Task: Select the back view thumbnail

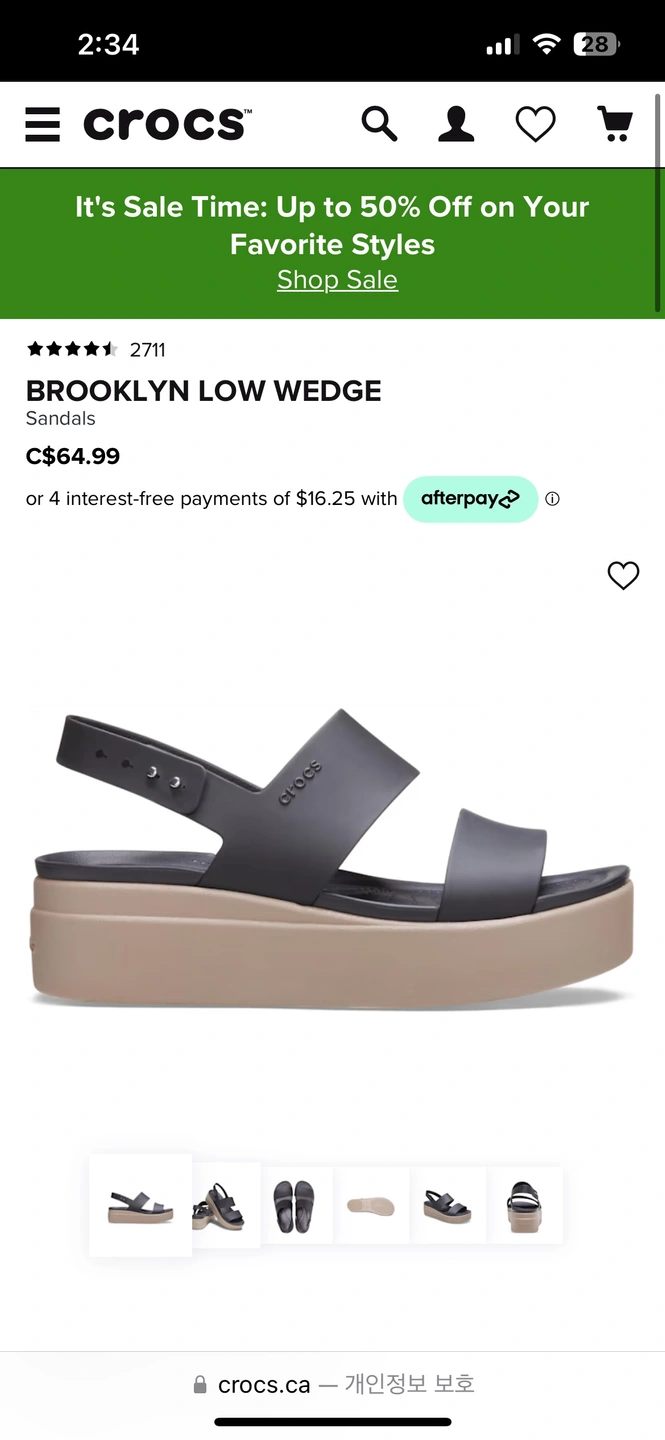Action: (x=526, y=1205)
